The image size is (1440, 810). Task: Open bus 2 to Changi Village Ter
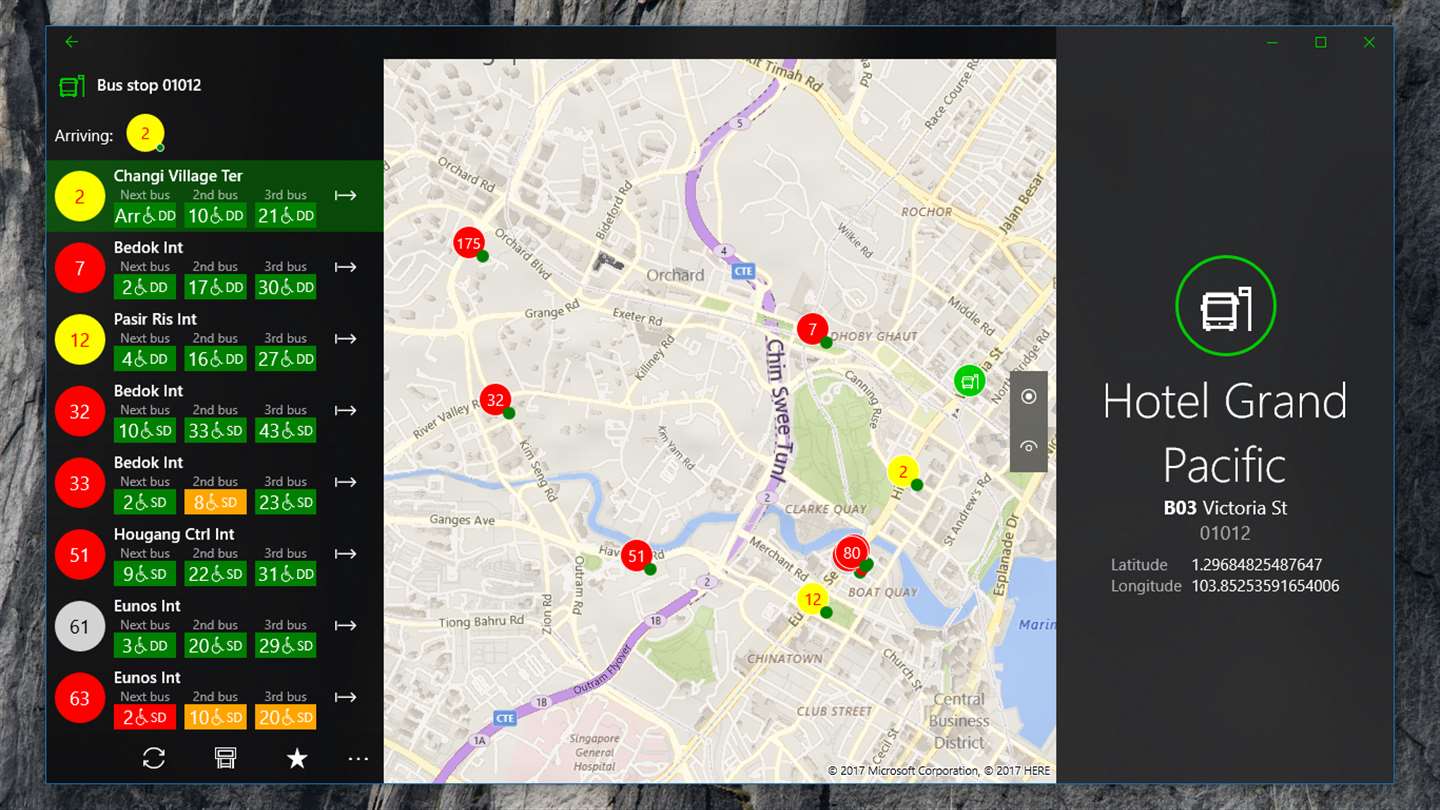point(214,196)
